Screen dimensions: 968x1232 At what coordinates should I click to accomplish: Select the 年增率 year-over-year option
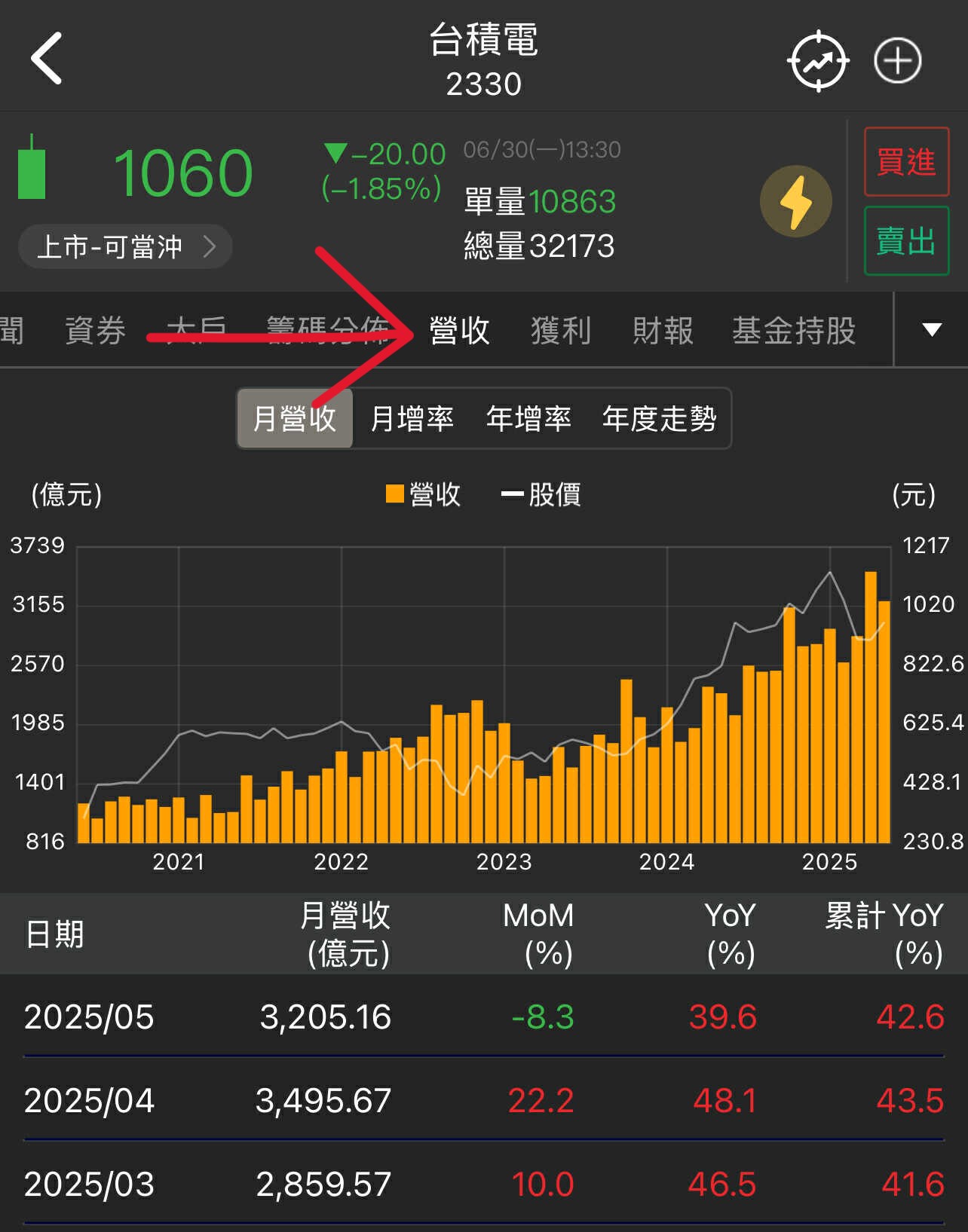coord(528,419)
